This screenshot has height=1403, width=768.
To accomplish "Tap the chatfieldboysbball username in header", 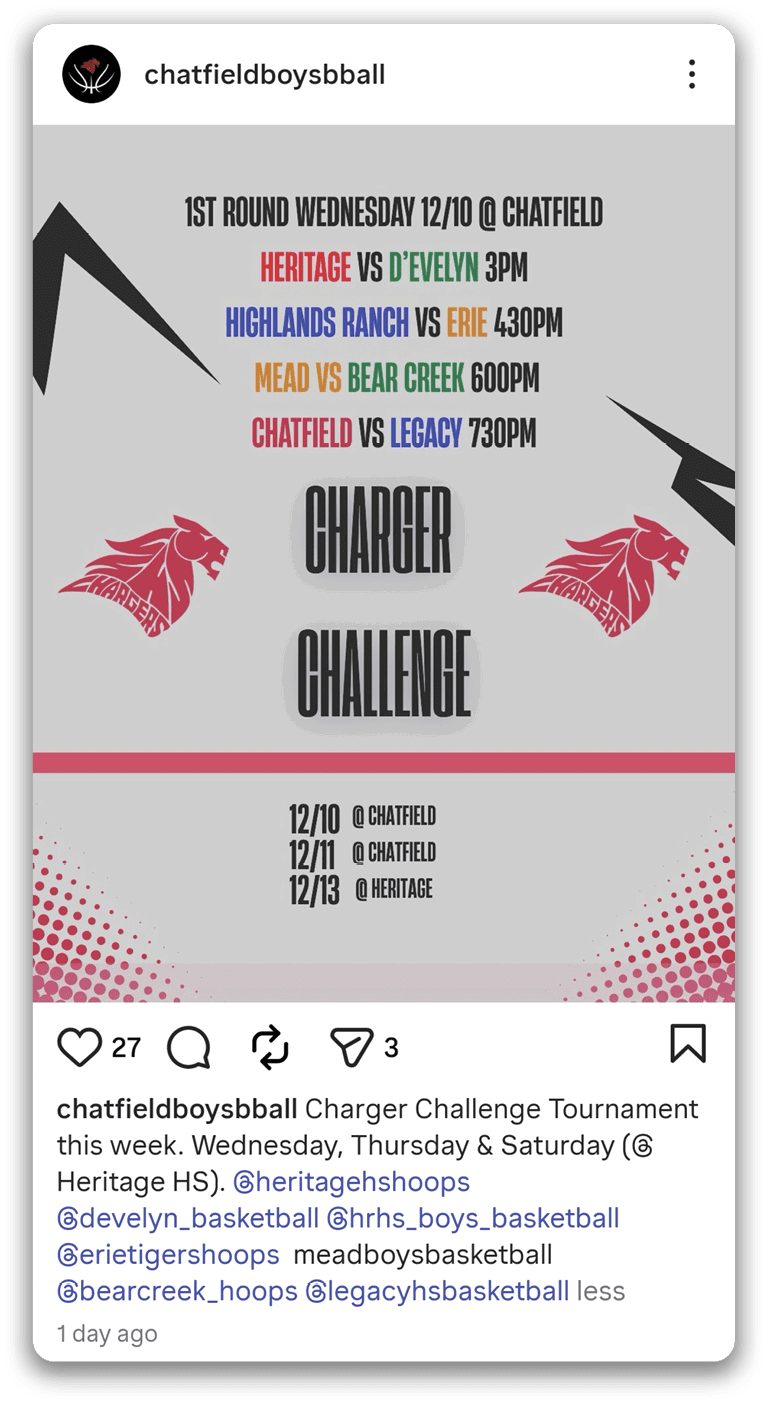I will click(x=265, y=75).
